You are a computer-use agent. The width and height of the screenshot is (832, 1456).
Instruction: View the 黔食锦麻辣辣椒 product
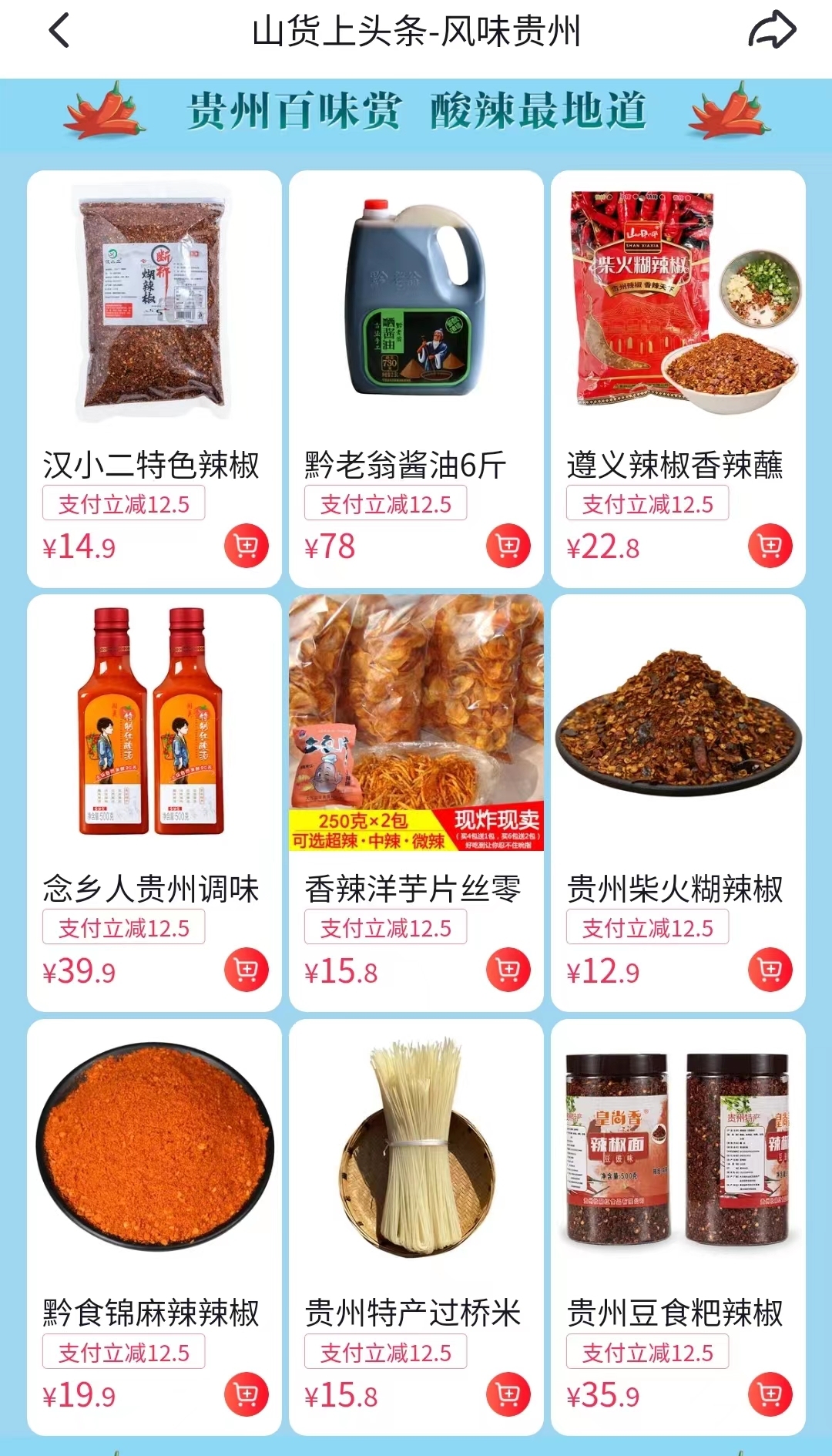154,1228
